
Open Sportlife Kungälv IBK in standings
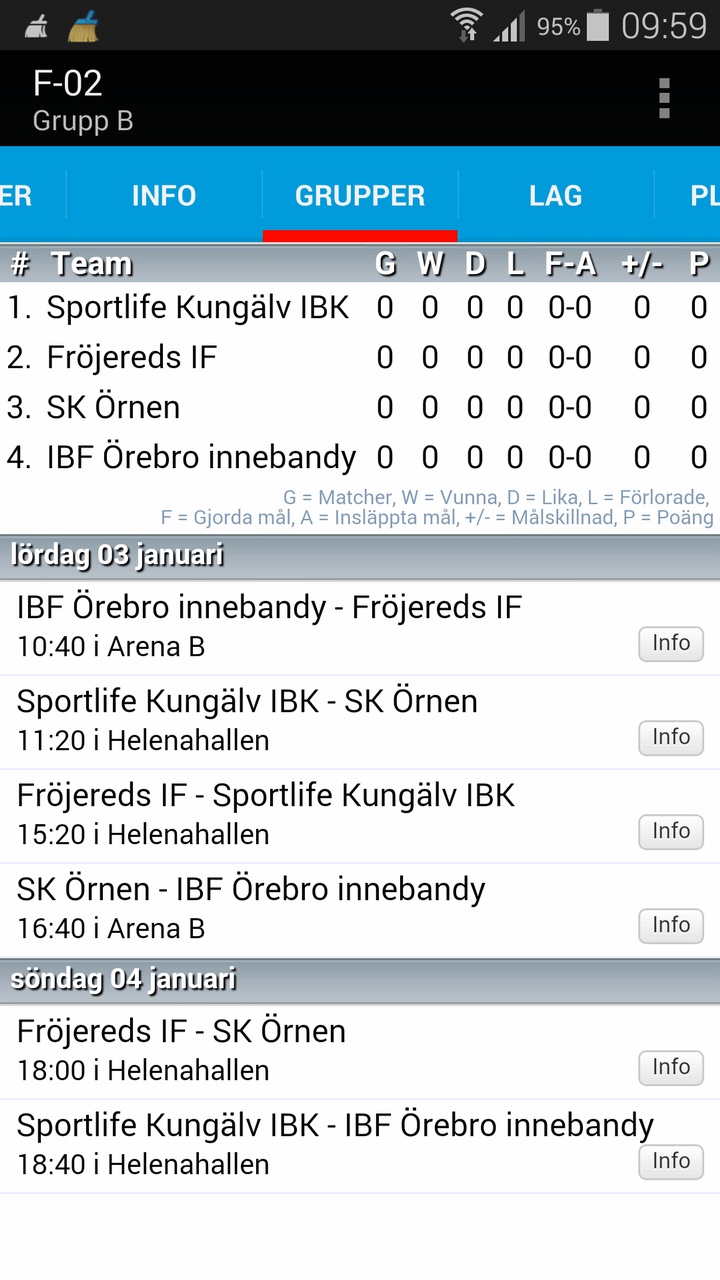360,308
